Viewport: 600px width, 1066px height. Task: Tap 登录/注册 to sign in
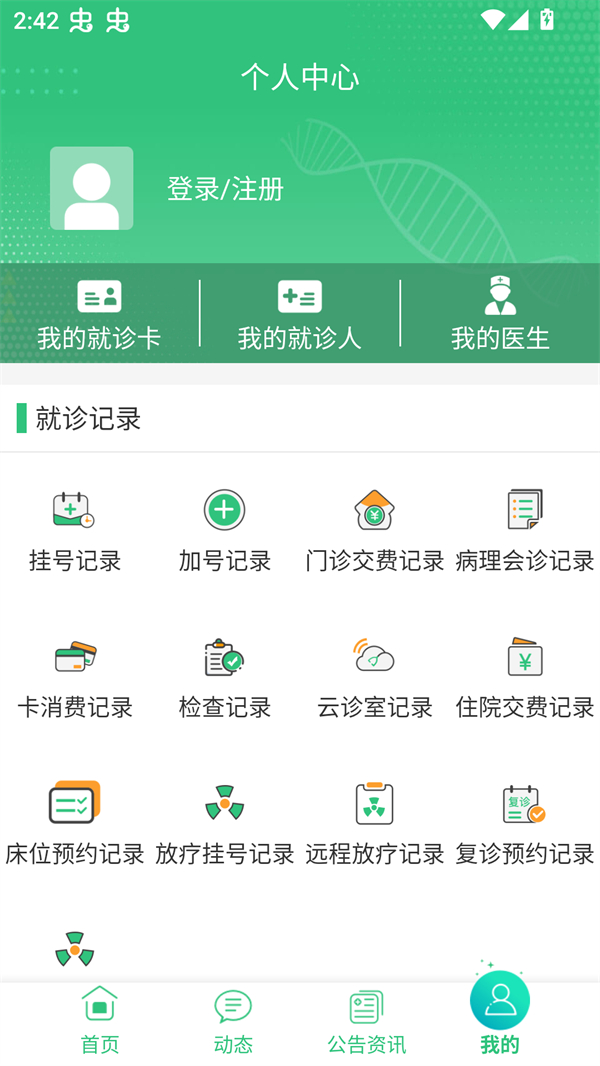pos(225,189)
